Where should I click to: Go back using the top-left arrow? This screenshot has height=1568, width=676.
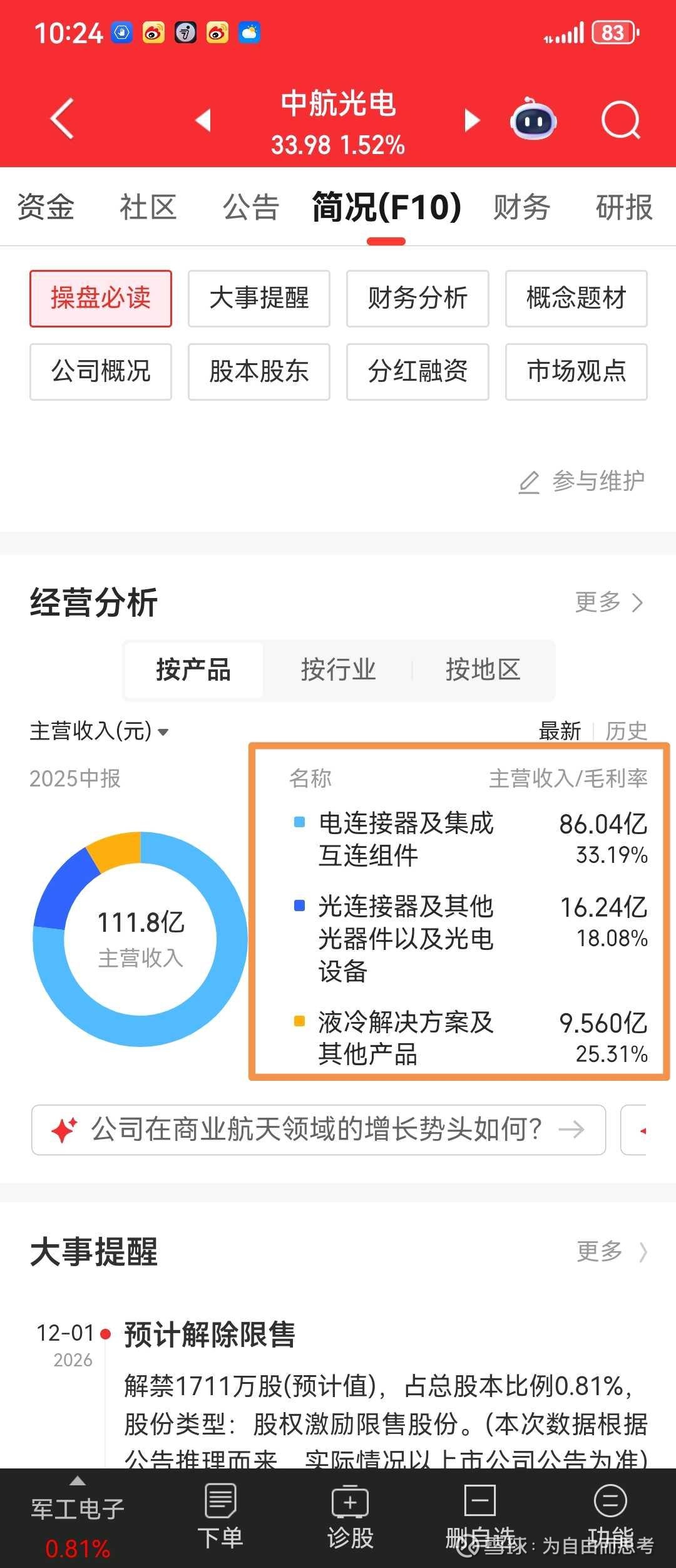click(62, 118)
